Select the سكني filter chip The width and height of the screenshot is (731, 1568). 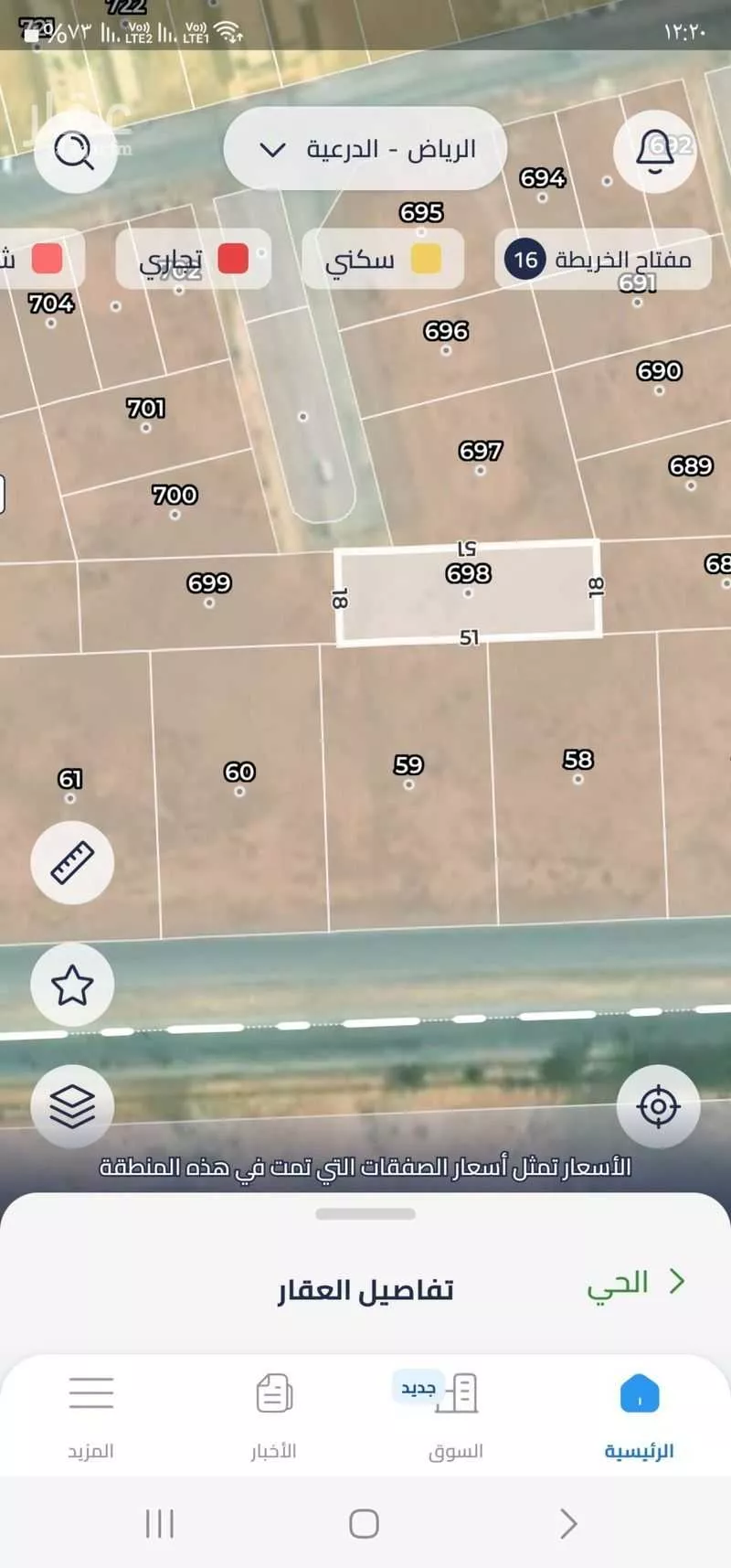click(x=382, y=260)
